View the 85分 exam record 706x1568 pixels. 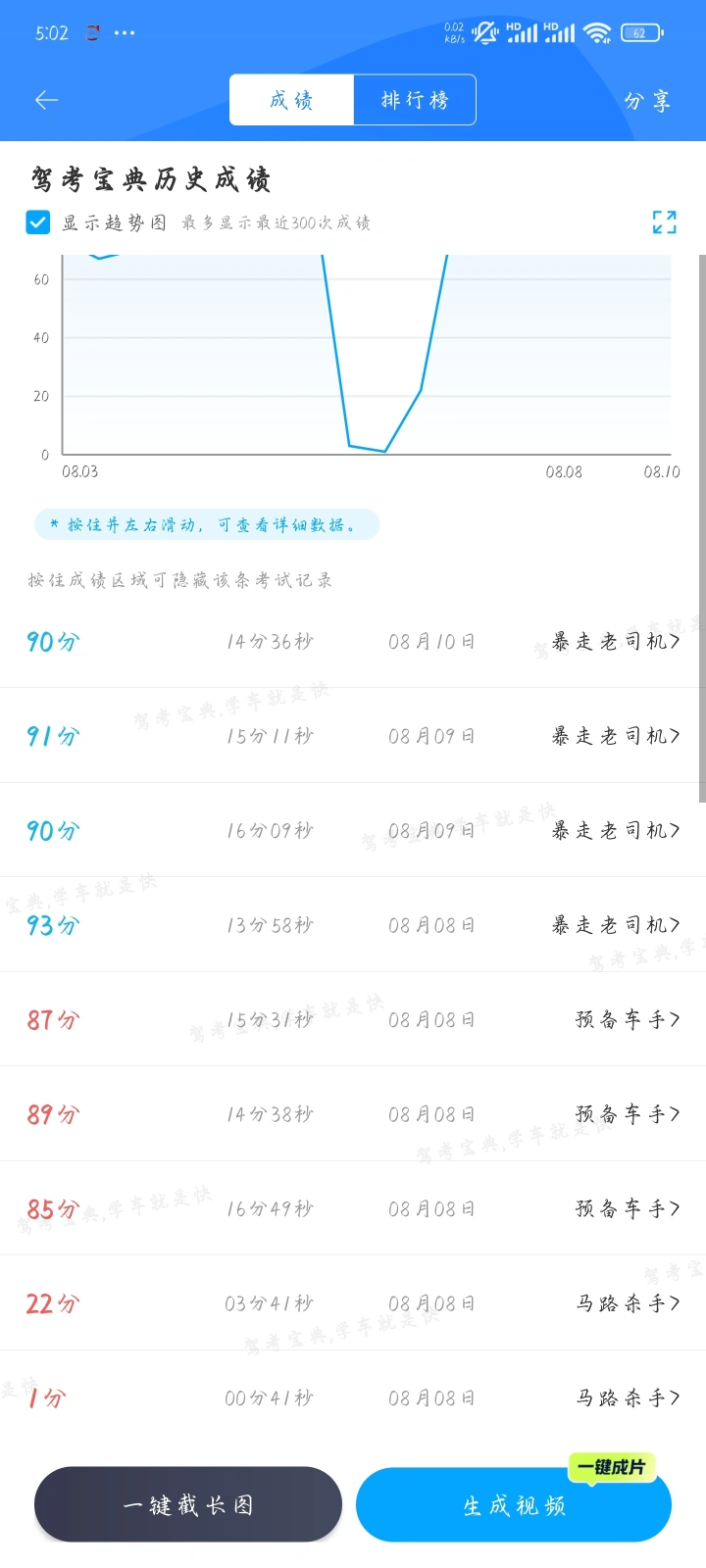point(353,1208)
